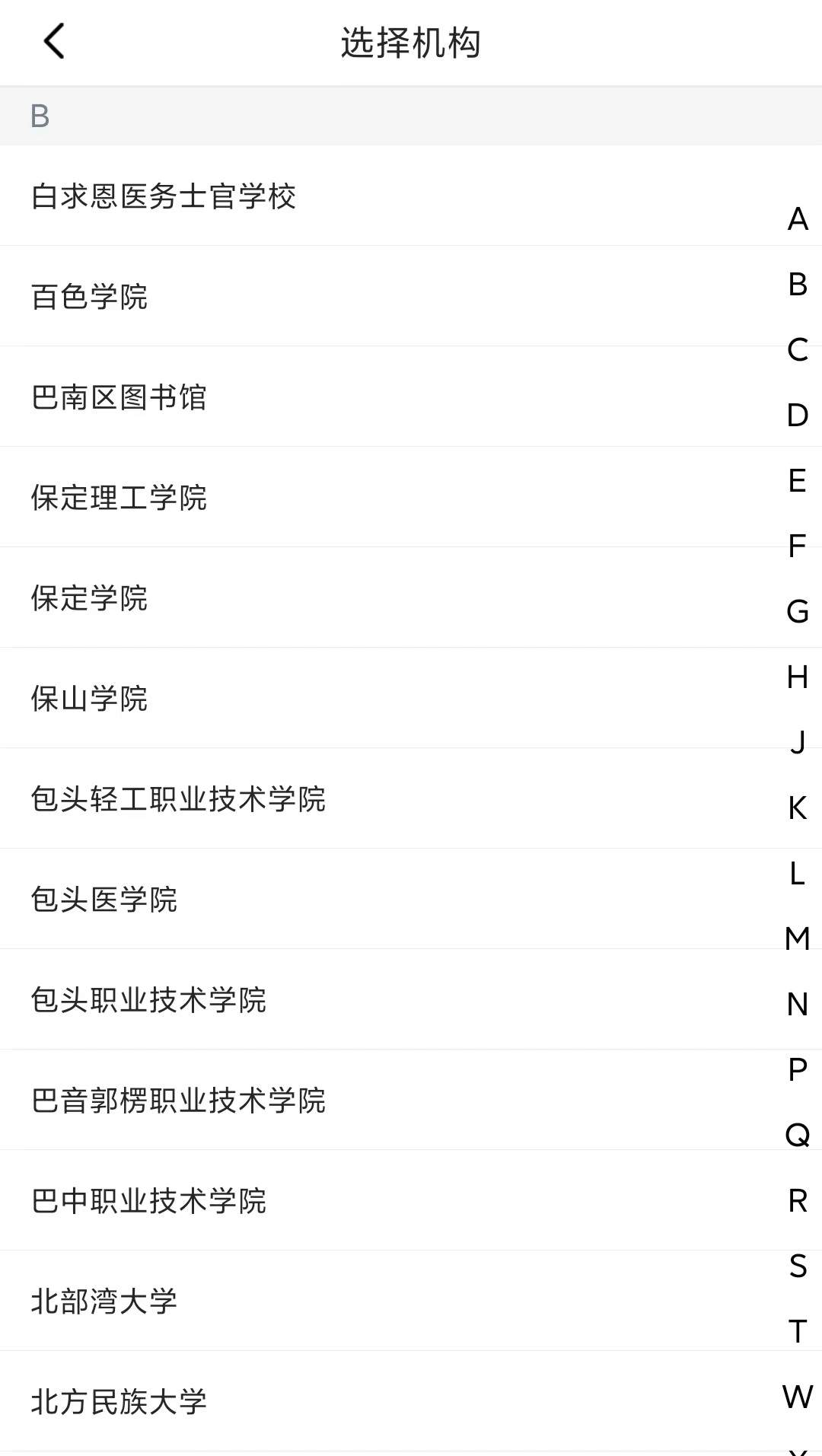Select 包头职业技术学院

pos(411,999)
